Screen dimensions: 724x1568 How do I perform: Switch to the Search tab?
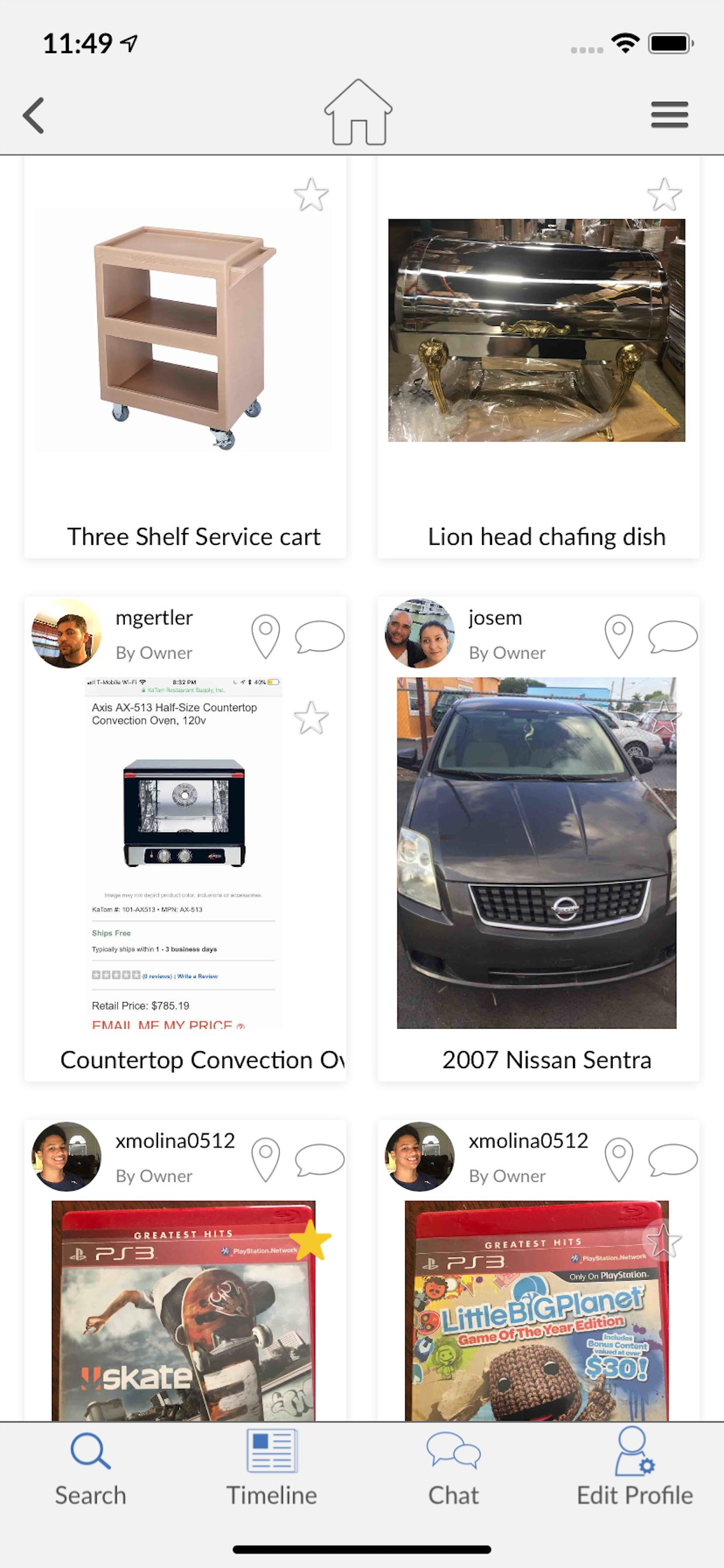tap(91, 1468)
